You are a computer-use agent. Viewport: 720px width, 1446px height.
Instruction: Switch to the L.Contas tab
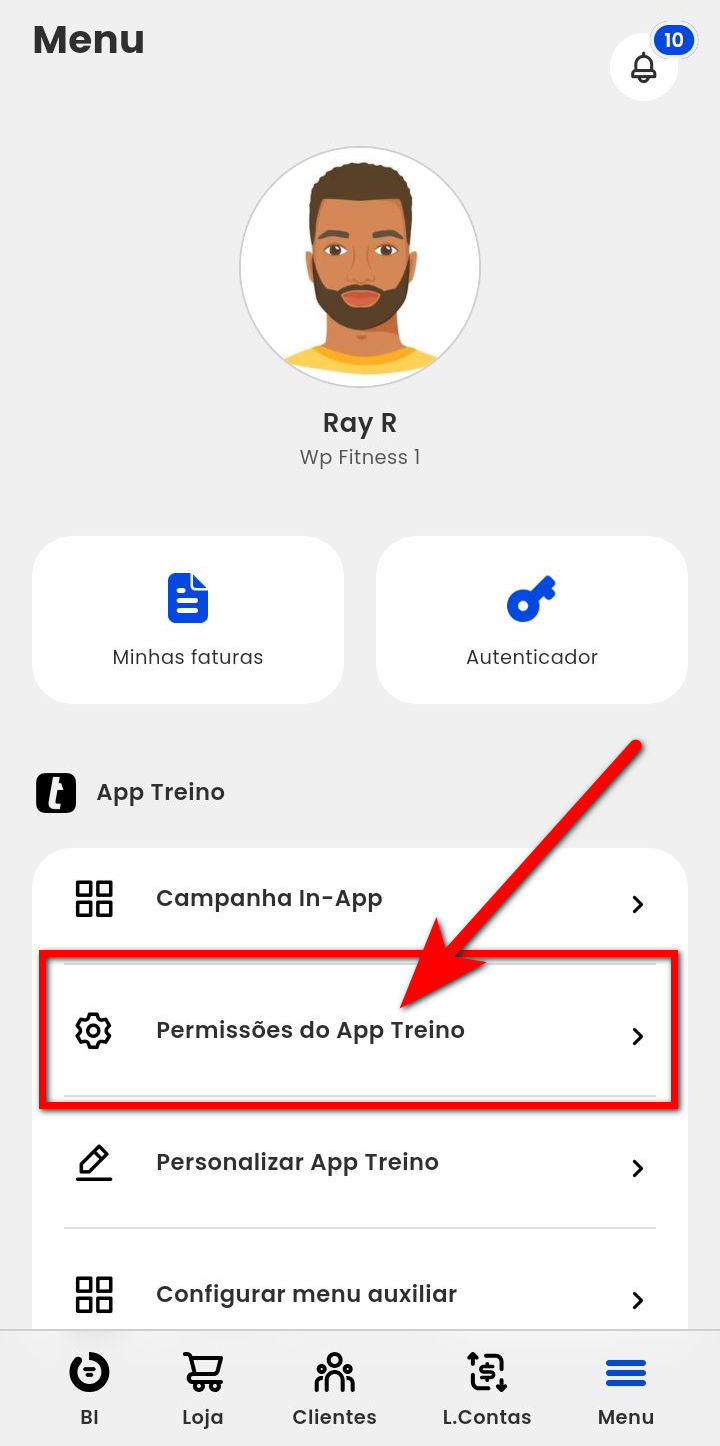[487, 1389]
